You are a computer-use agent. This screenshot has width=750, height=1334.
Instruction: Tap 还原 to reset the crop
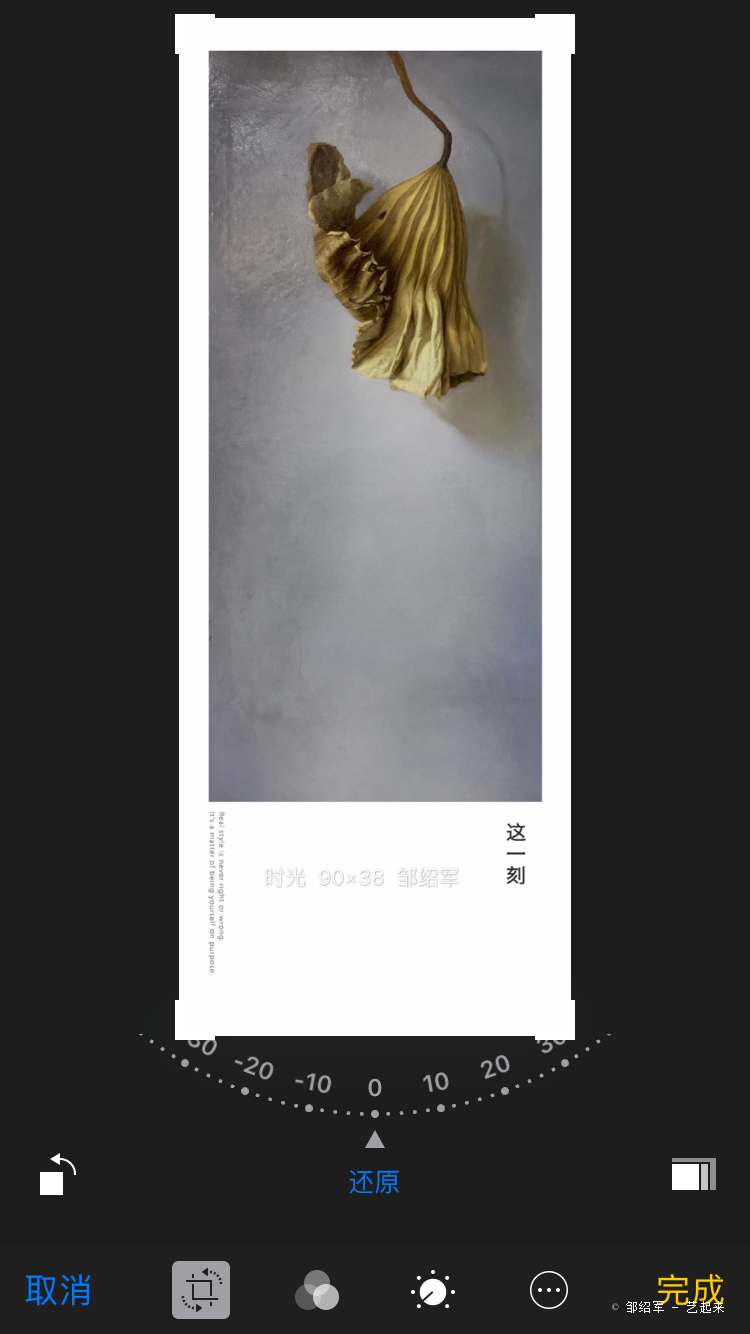pos(374,1182)
